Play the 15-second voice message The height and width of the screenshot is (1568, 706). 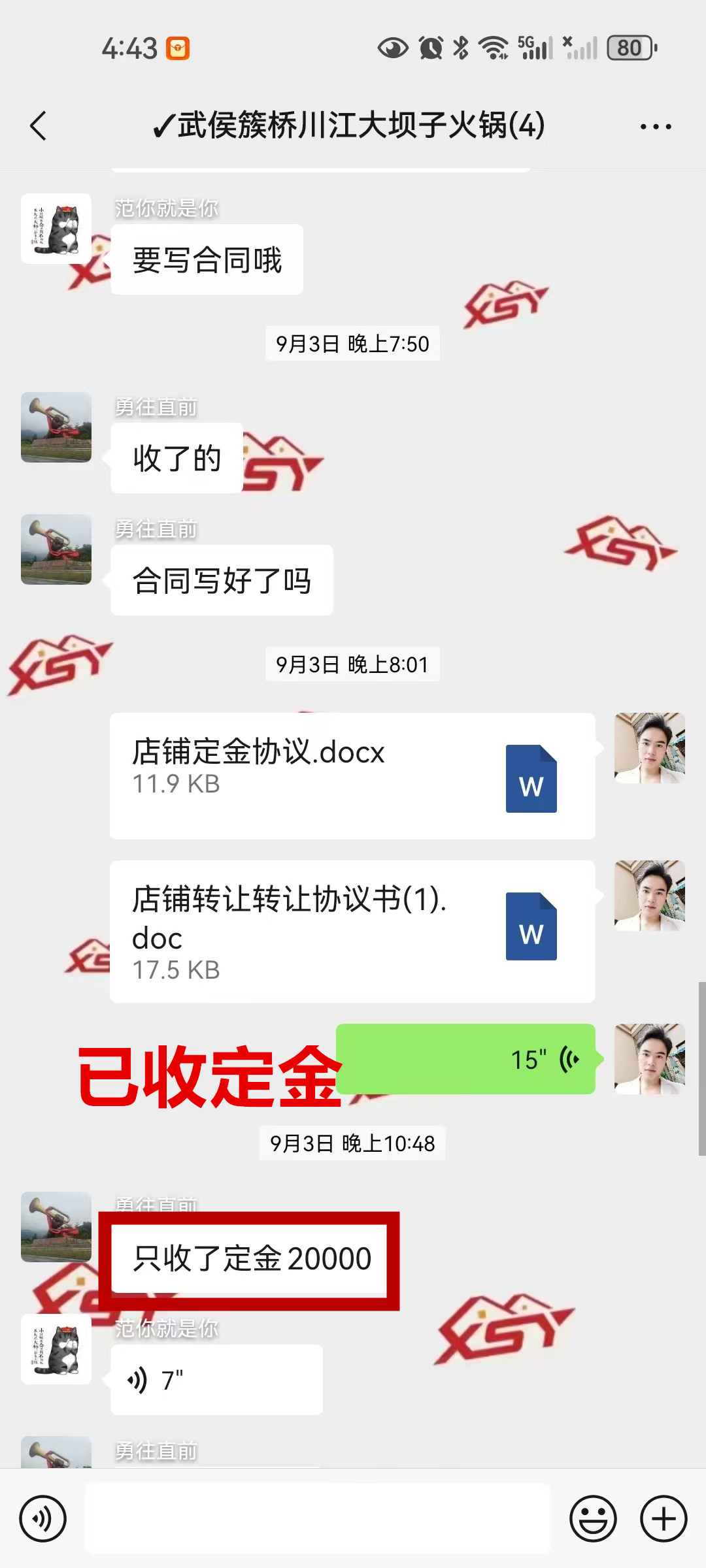[x=465, y=1059]
